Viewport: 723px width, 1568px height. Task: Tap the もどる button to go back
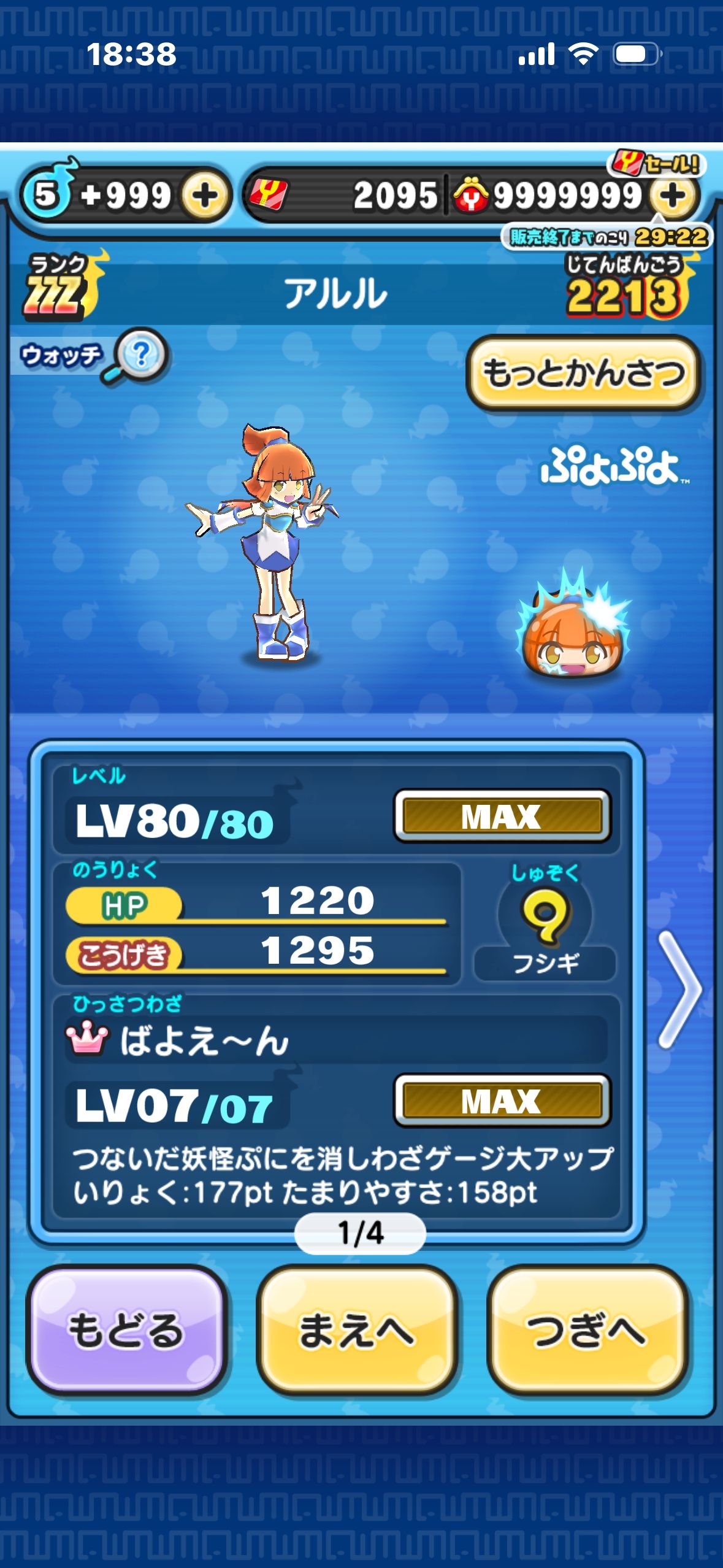pyautogui.click(x=127, y=1331)
